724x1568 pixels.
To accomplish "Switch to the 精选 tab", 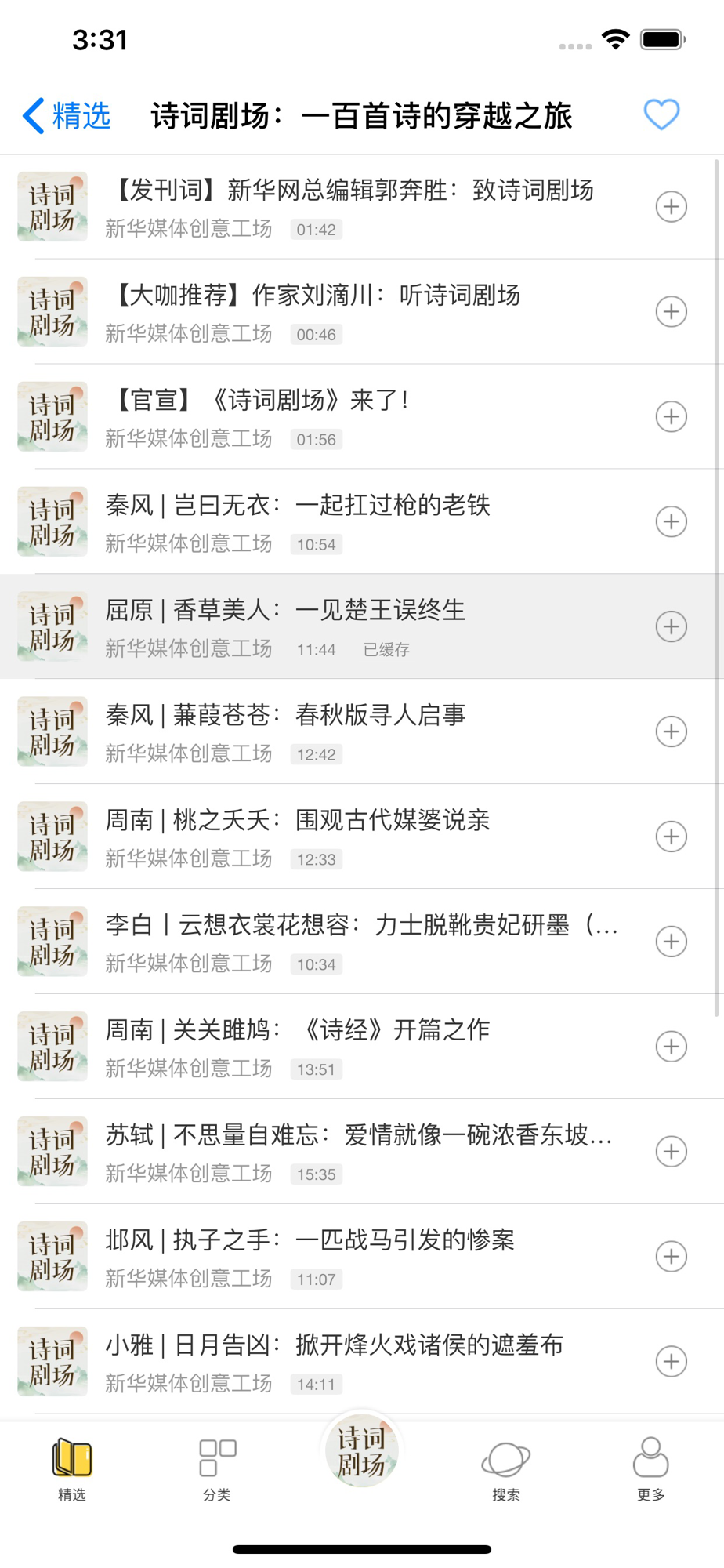I will (x=72, y=1469).
